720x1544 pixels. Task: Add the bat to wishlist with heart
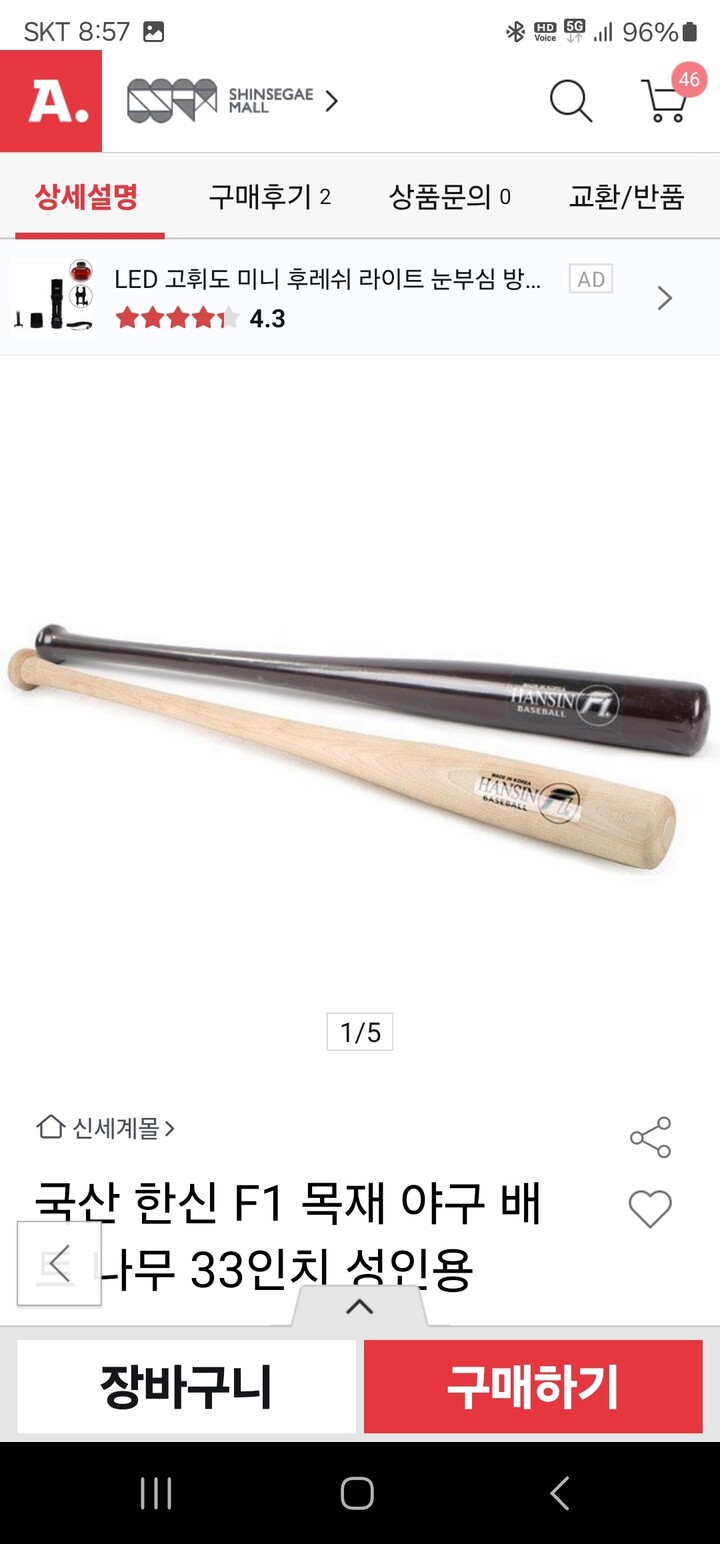[x=650, y=1210]
